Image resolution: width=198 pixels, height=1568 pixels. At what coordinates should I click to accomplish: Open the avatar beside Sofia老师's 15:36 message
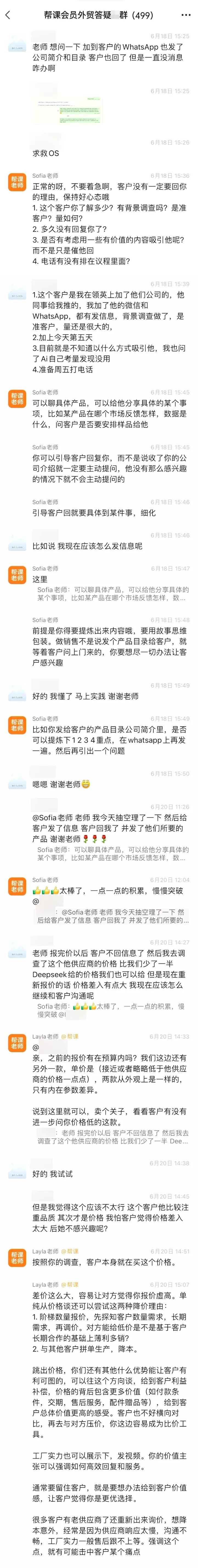[x=16, y=182]
